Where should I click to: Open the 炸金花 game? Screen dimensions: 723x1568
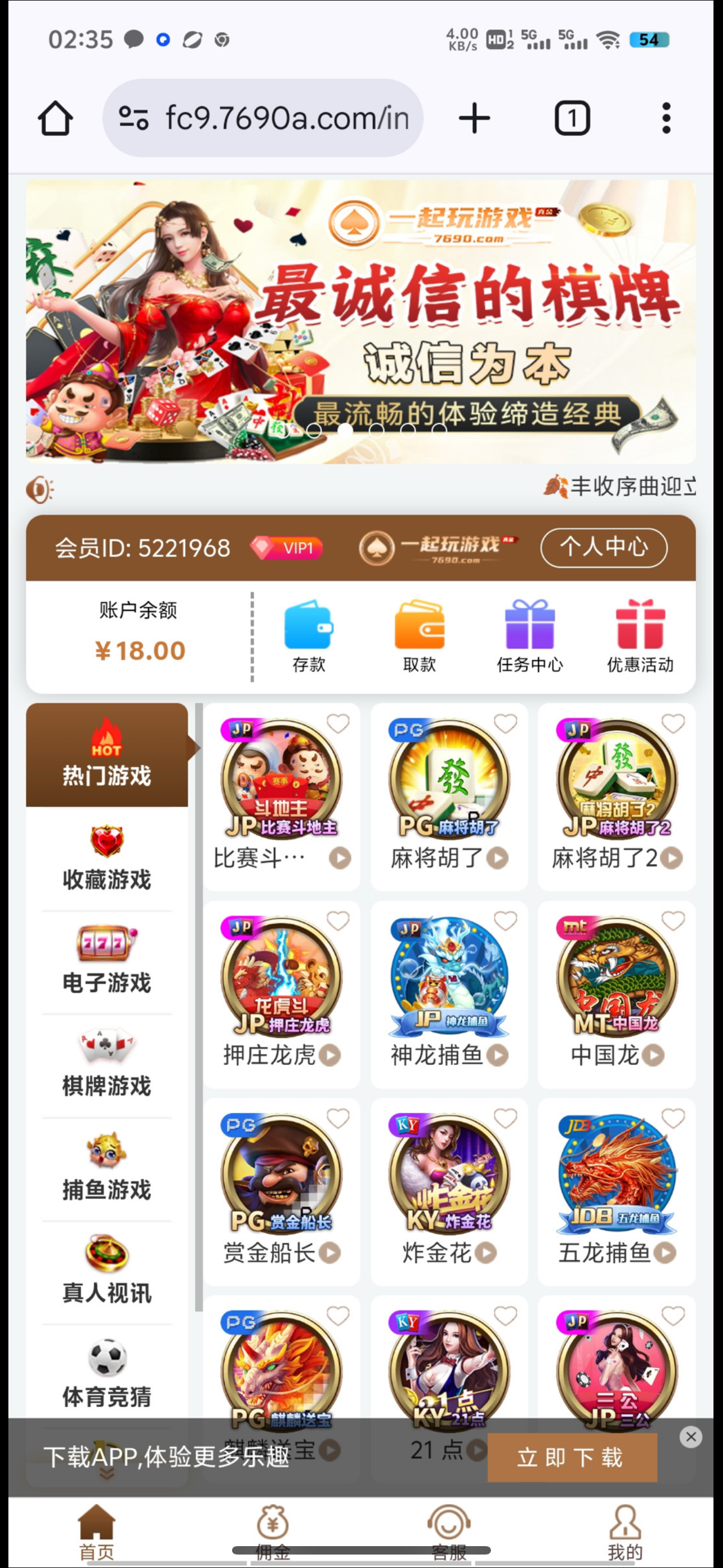click(449, 1181)
